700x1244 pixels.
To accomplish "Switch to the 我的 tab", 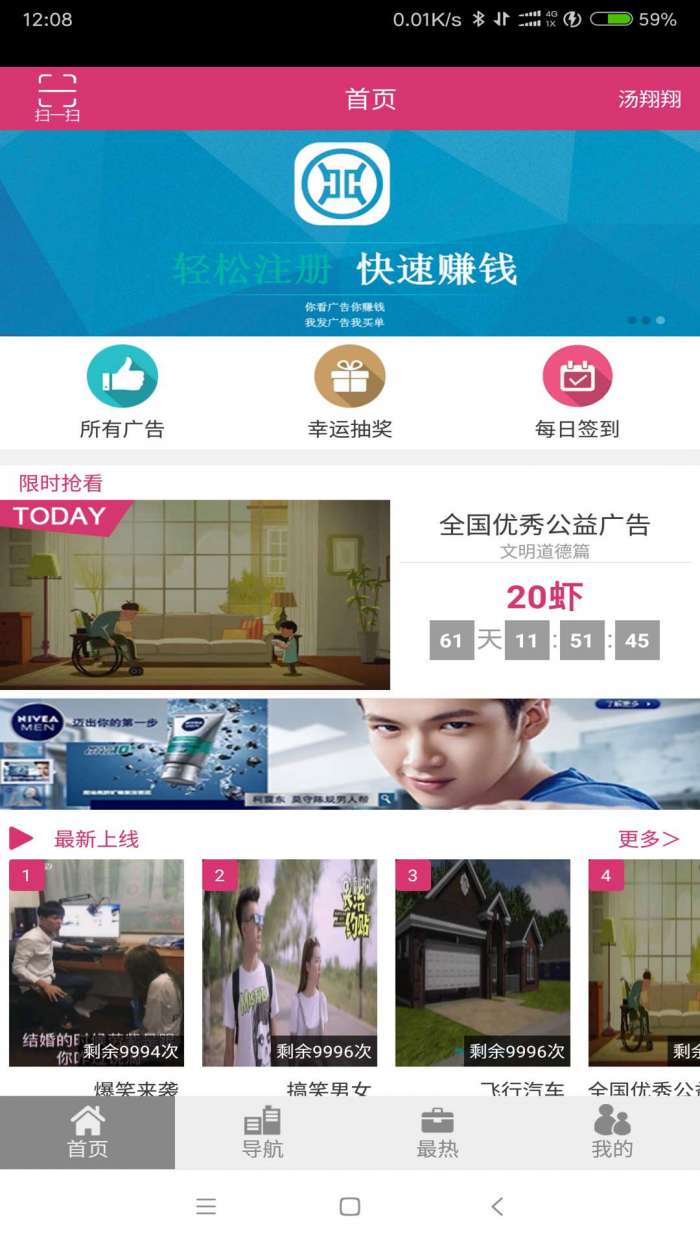I will 612,1133.
